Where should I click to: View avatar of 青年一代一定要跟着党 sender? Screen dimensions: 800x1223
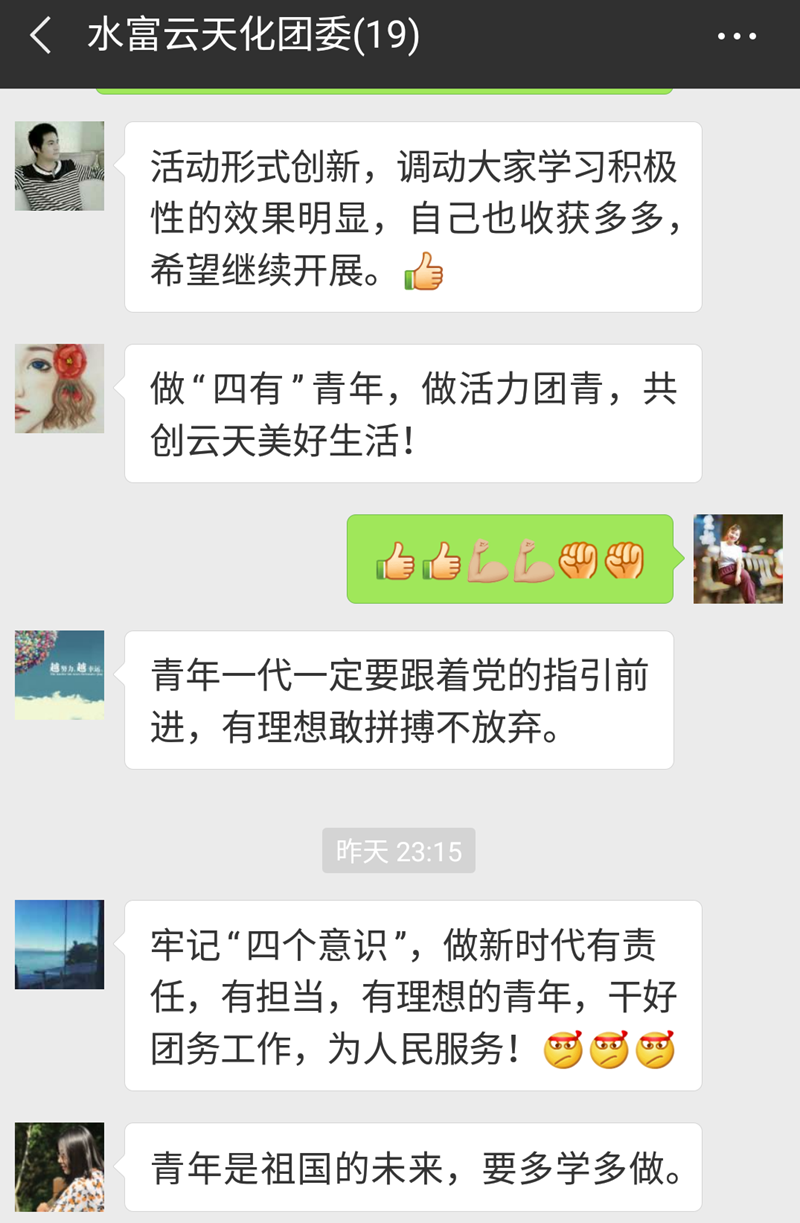click(x=59, y=675)
